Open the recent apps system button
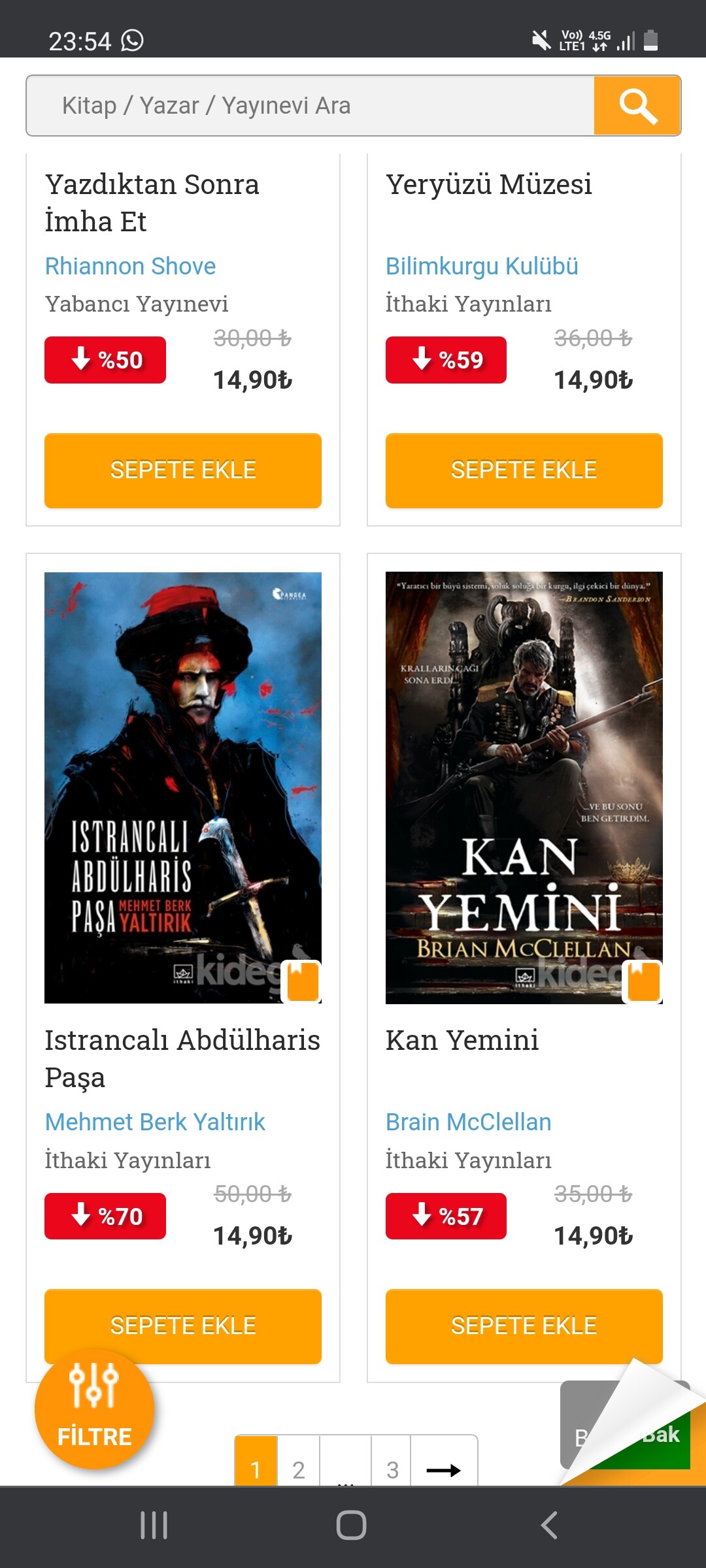706x1568 pixels. [154, 1526]
